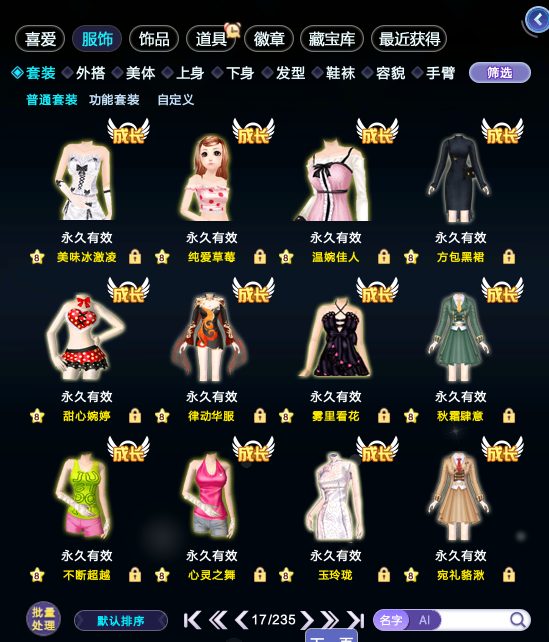Screen dimensions: 549x642
Task: Open the 最近获得 tab
Action: click(409, 39)
